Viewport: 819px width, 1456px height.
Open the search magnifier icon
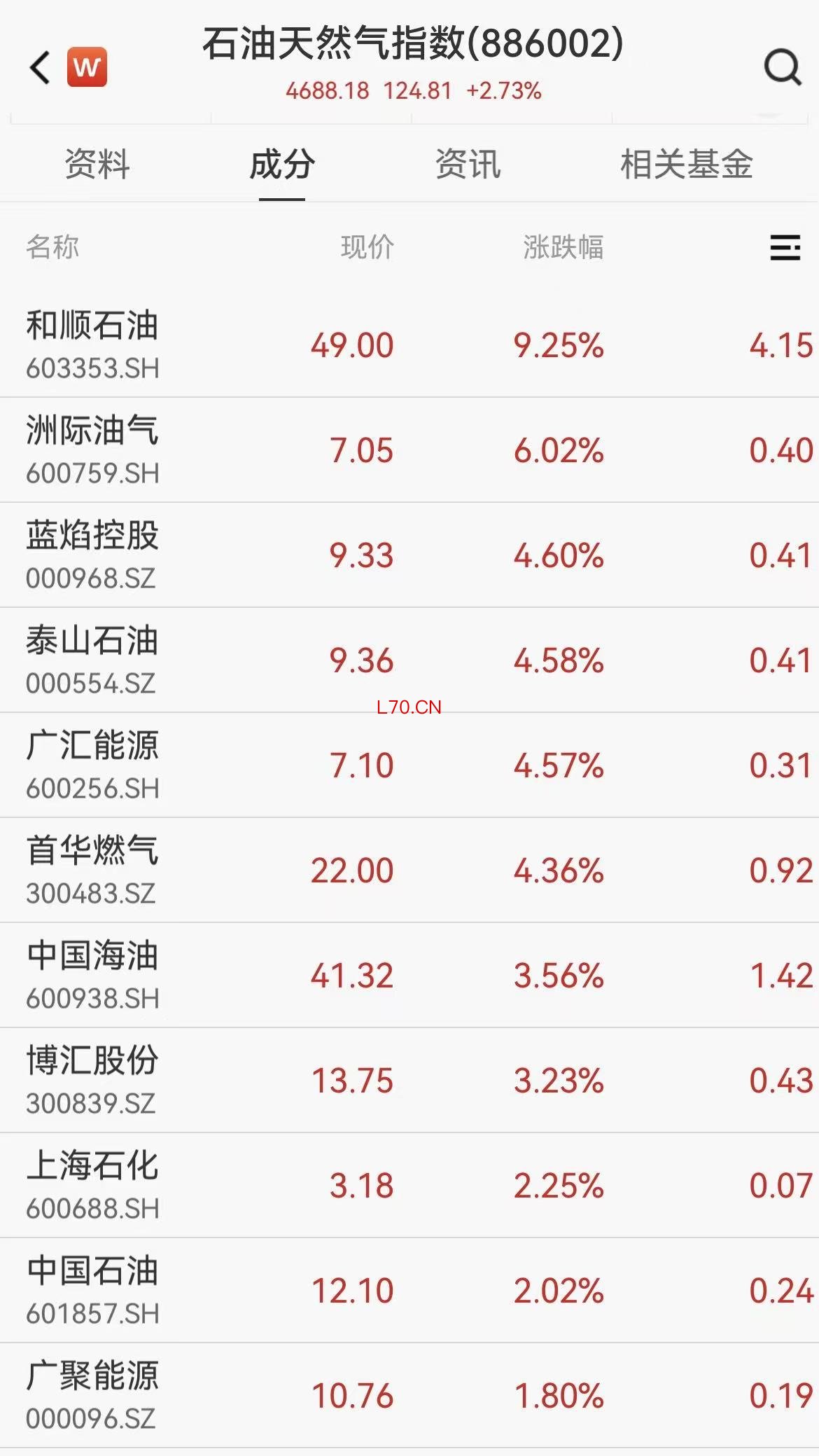coord(782,68)
